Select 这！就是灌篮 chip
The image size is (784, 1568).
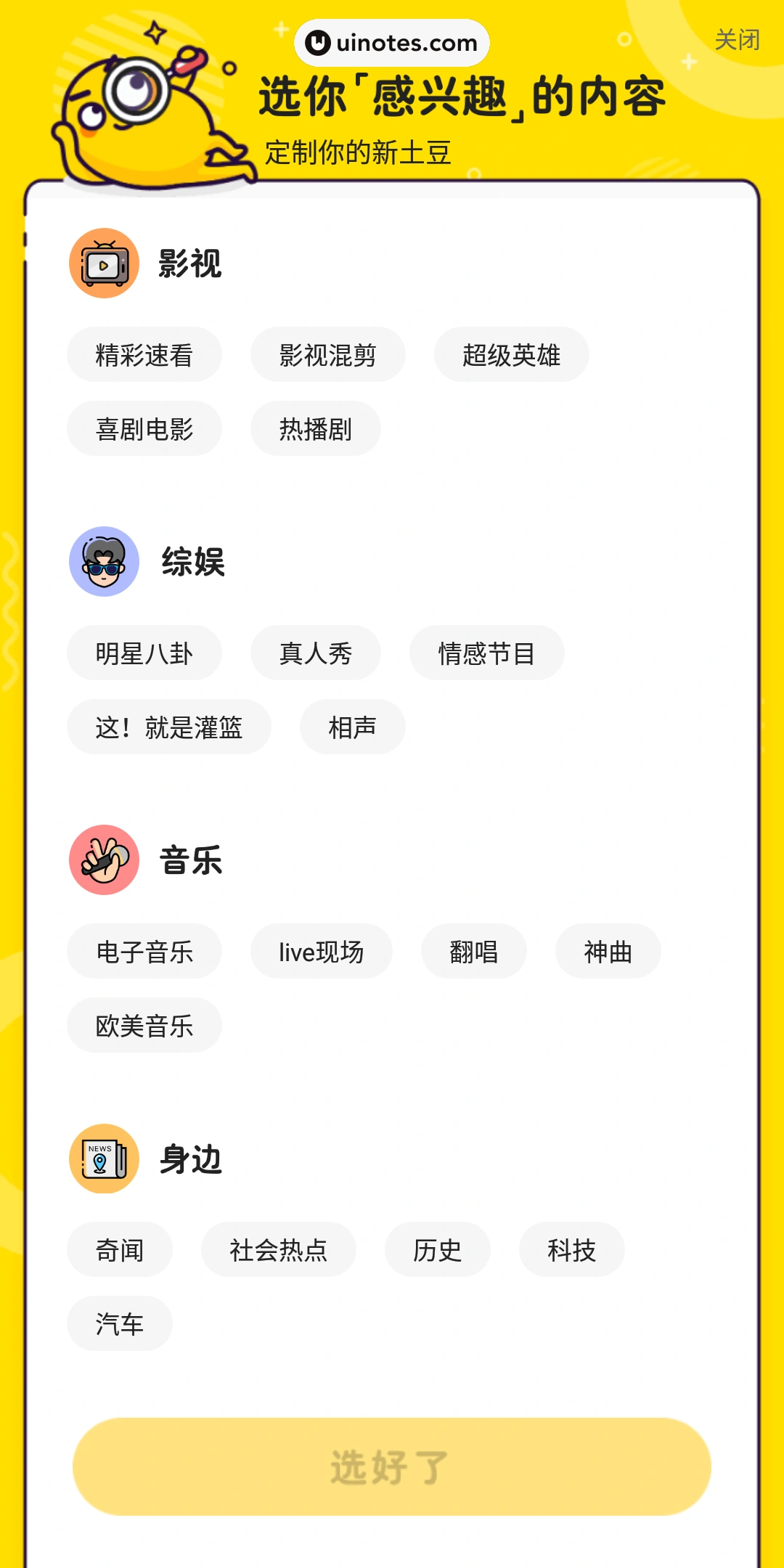168,727
